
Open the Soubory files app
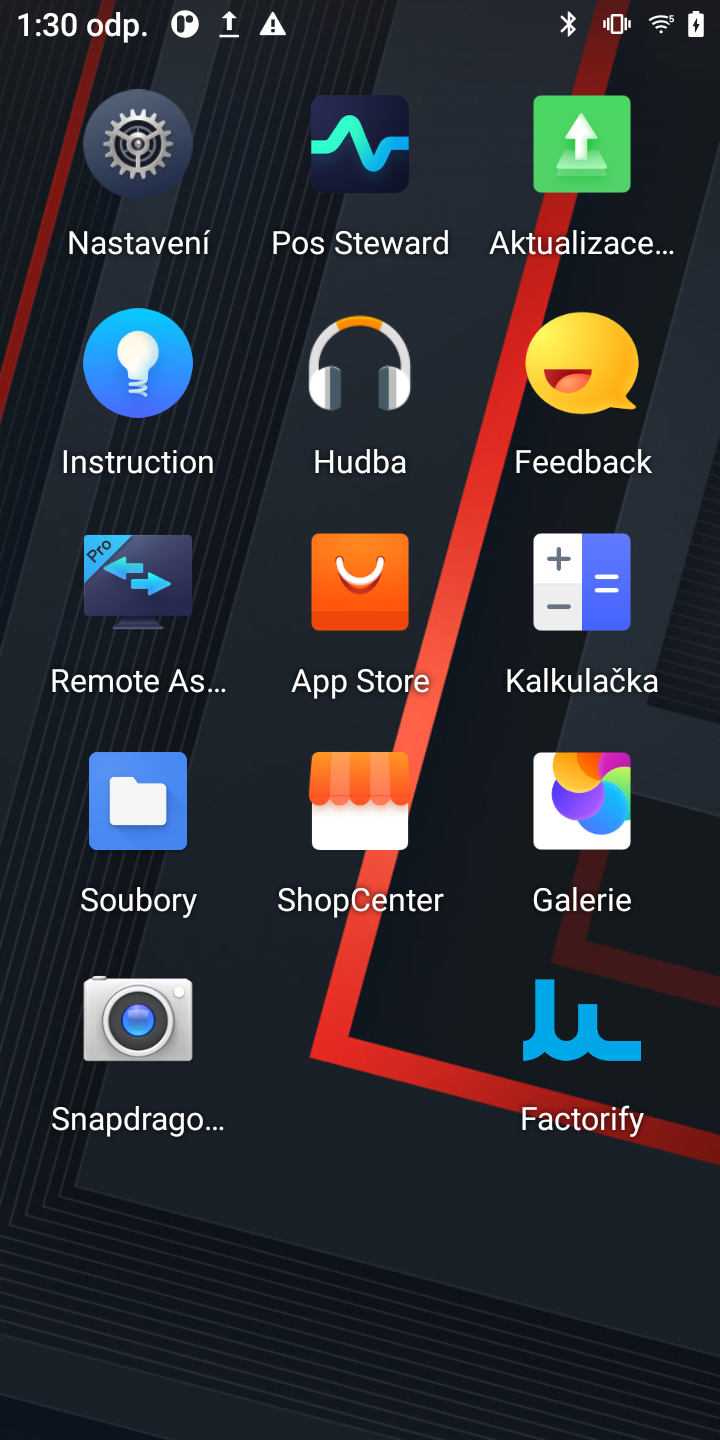click(x=138, y=802)
